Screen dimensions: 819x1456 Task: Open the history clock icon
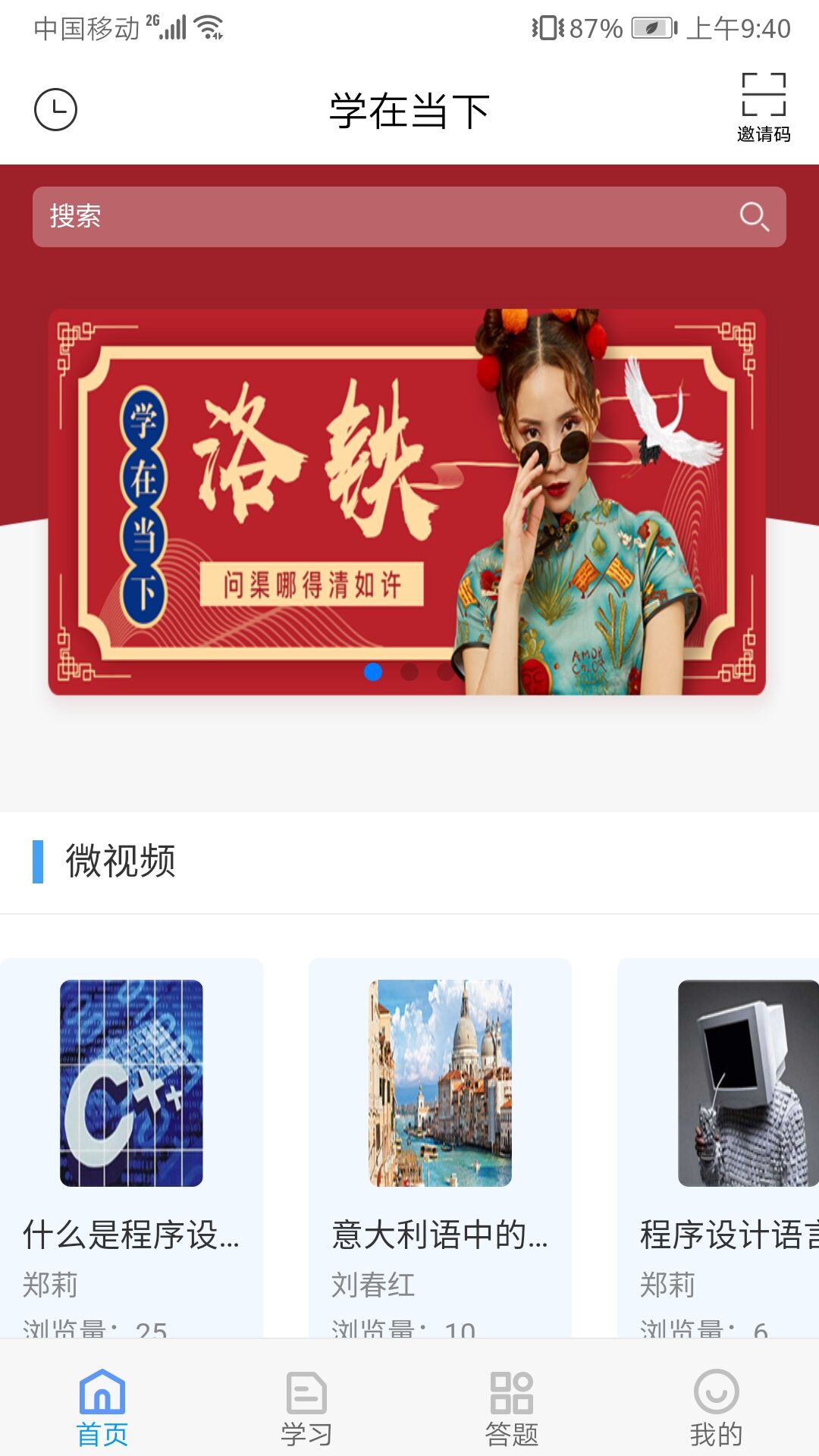click(55, 110)
